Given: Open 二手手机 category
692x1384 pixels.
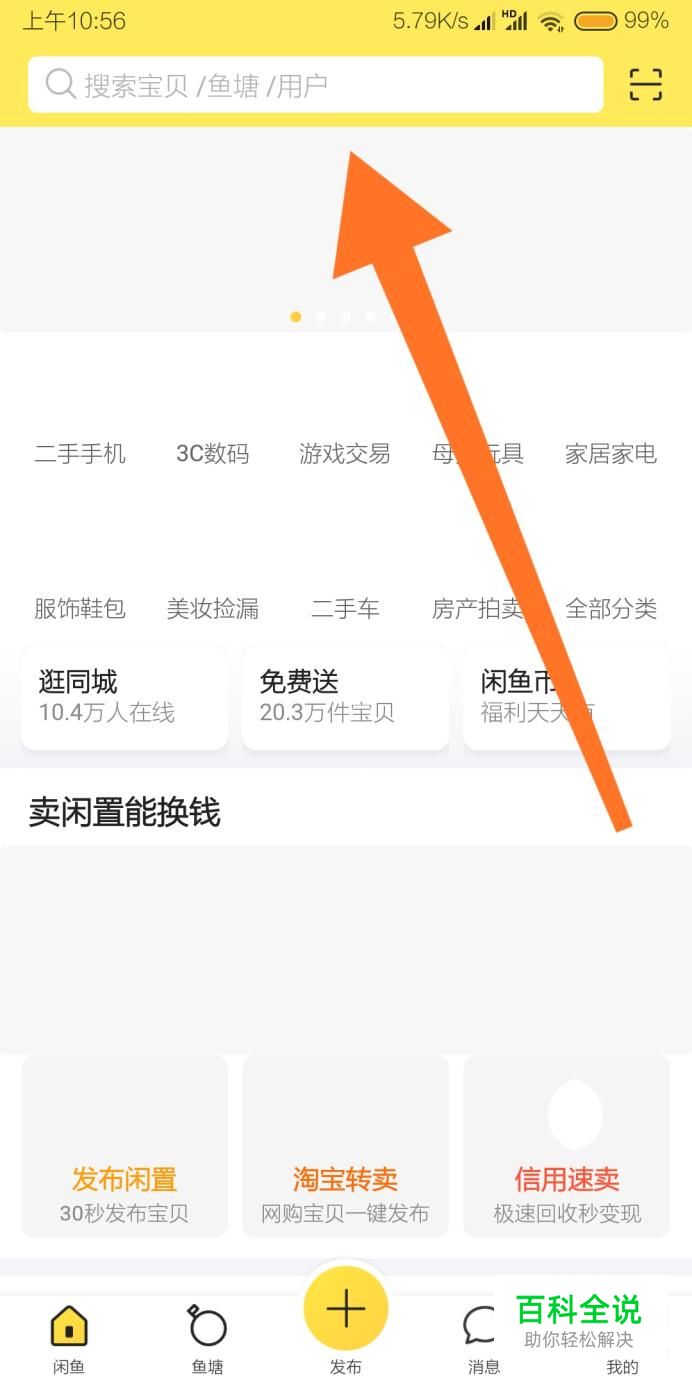Looking at the screenshot, I should coord(80,453).
